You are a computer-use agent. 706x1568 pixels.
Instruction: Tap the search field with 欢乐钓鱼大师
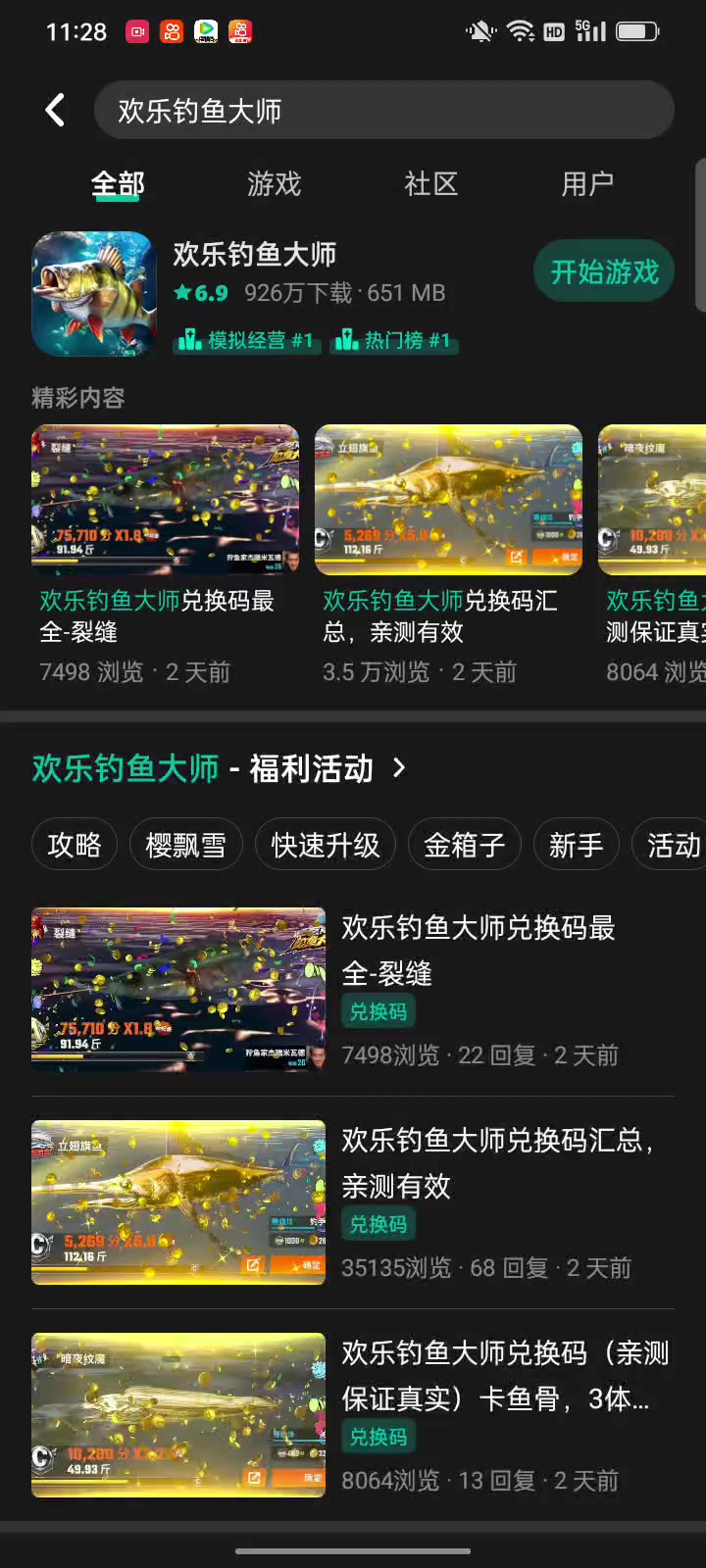(x=382, y=110)
